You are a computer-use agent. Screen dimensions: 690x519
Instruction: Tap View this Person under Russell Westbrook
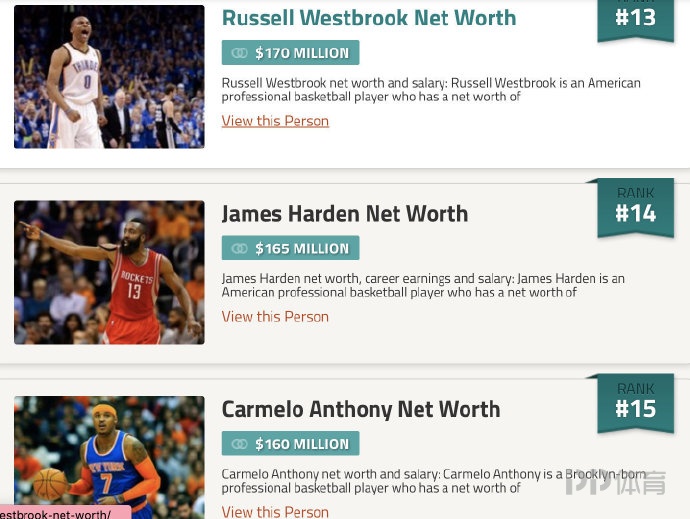(275, 121)
